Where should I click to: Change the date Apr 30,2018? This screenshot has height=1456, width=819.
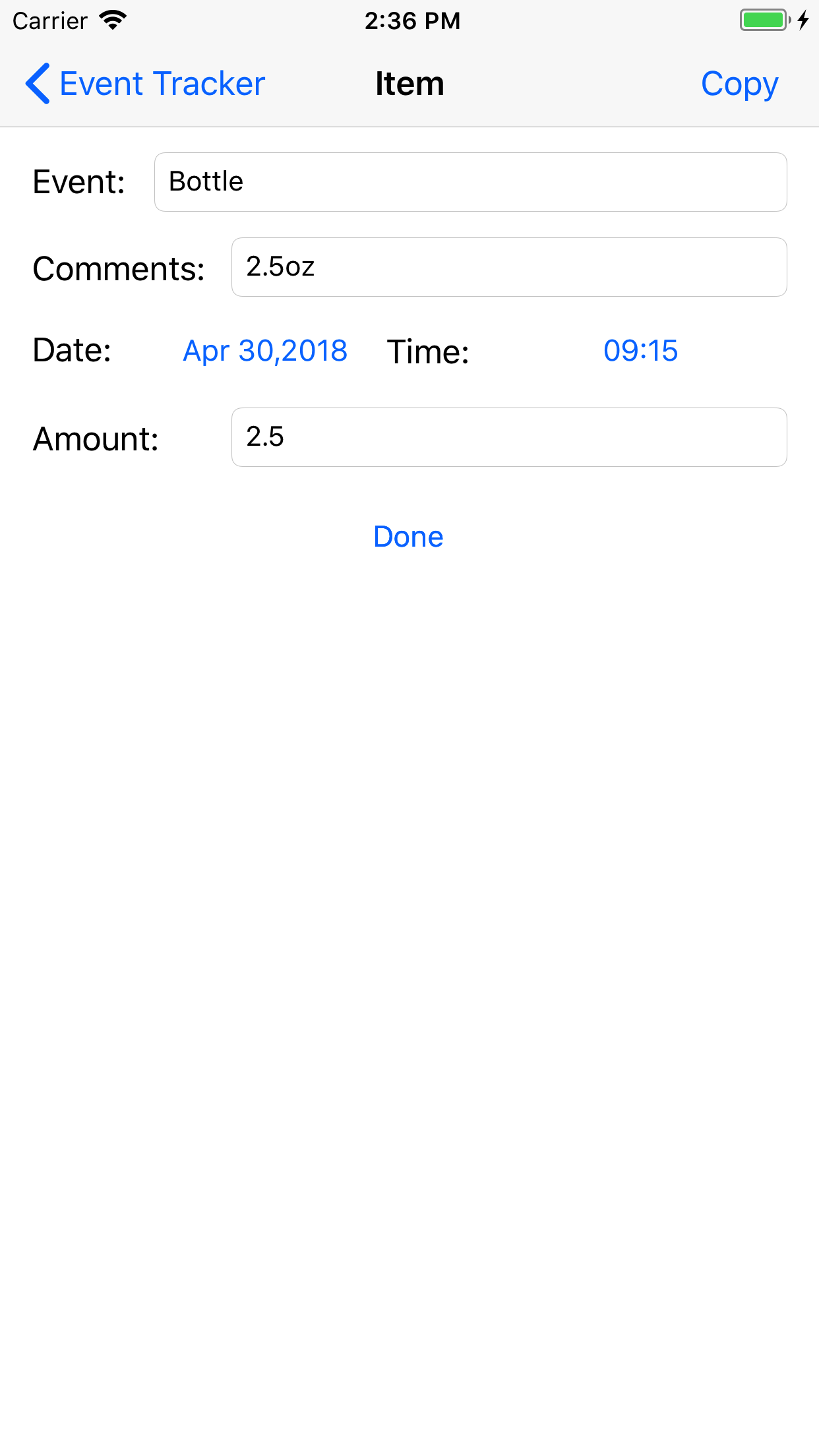point(265,351)
